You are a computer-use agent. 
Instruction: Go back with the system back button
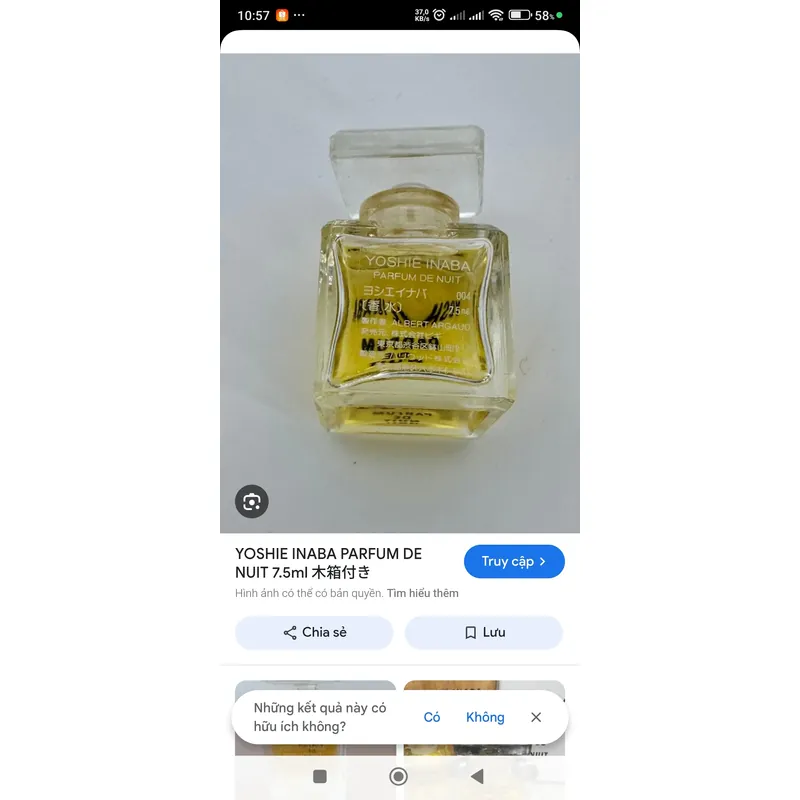click(x=477, y=776)
